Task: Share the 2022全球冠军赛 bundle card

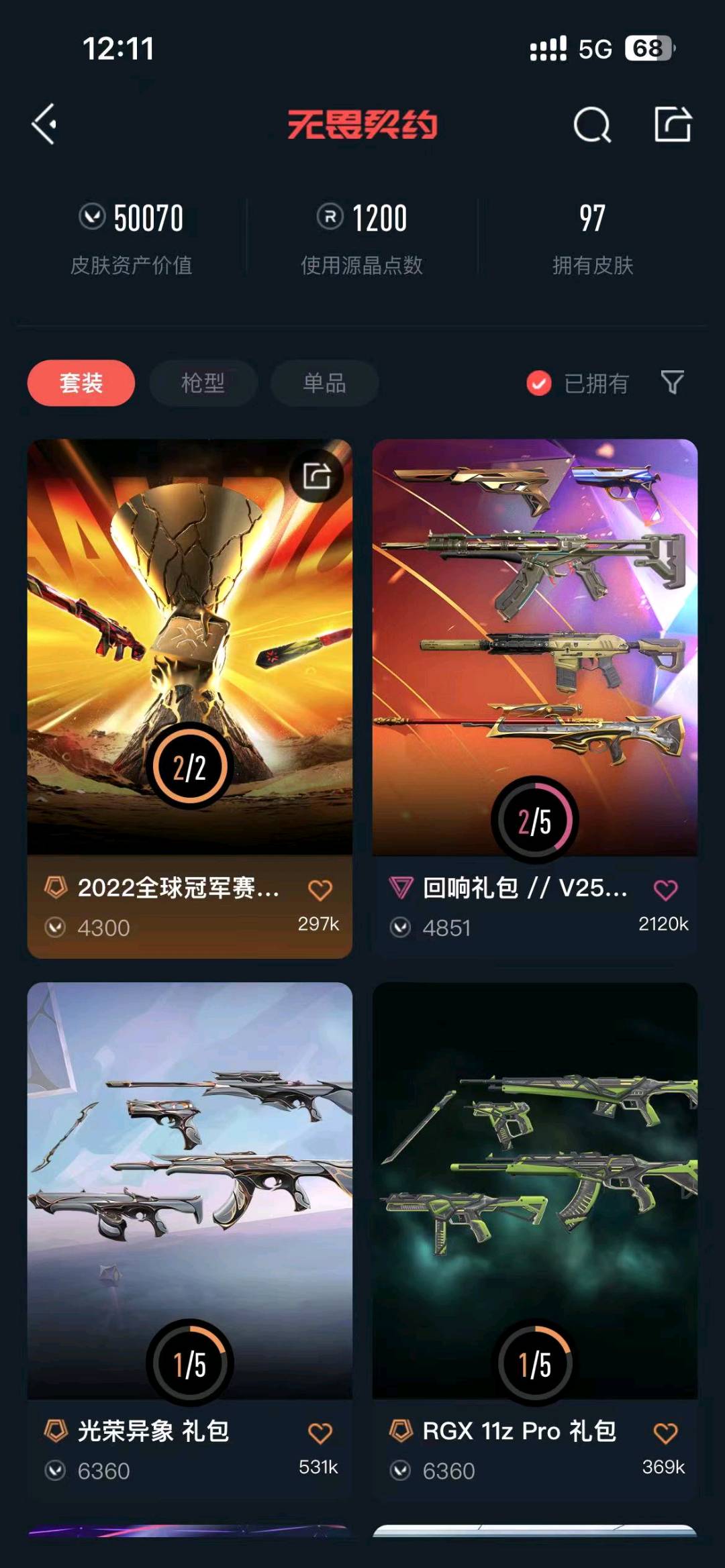Action: tap(316, 476)
